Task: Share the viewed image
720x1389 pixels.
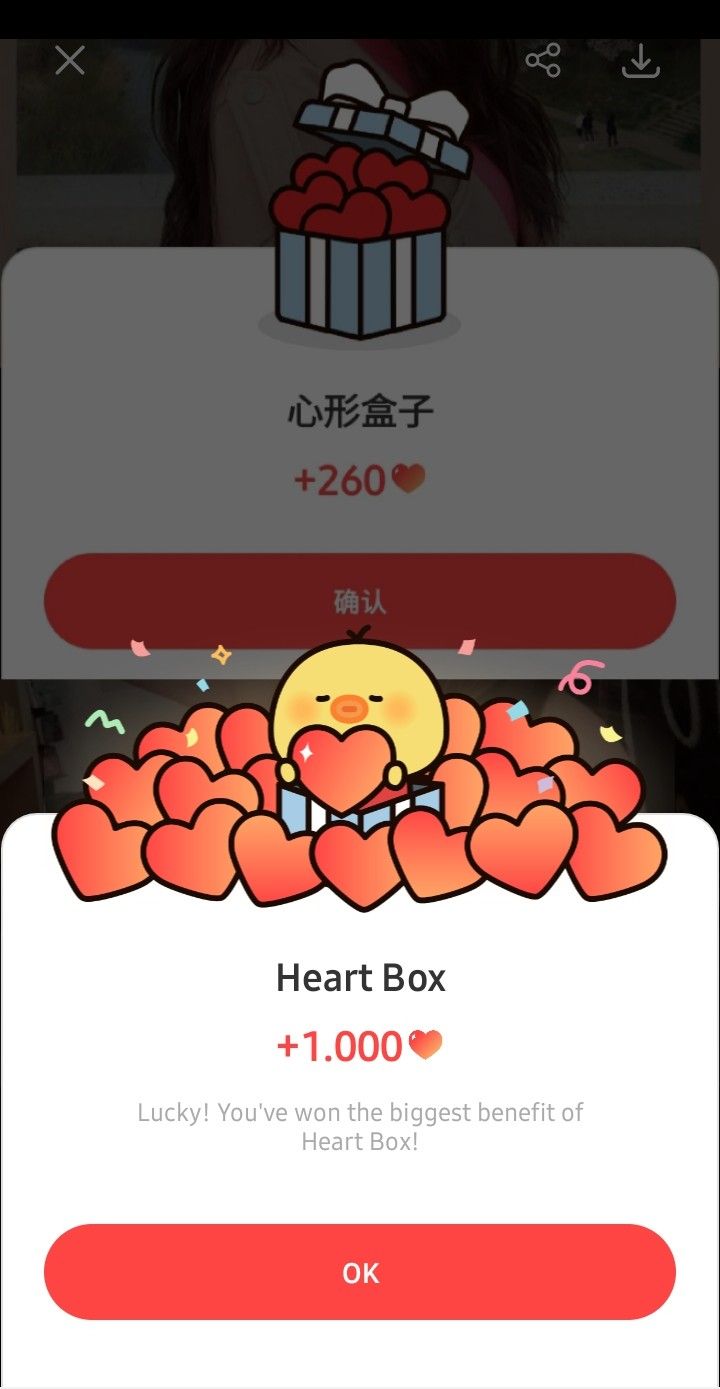Action: pos(543,61)
